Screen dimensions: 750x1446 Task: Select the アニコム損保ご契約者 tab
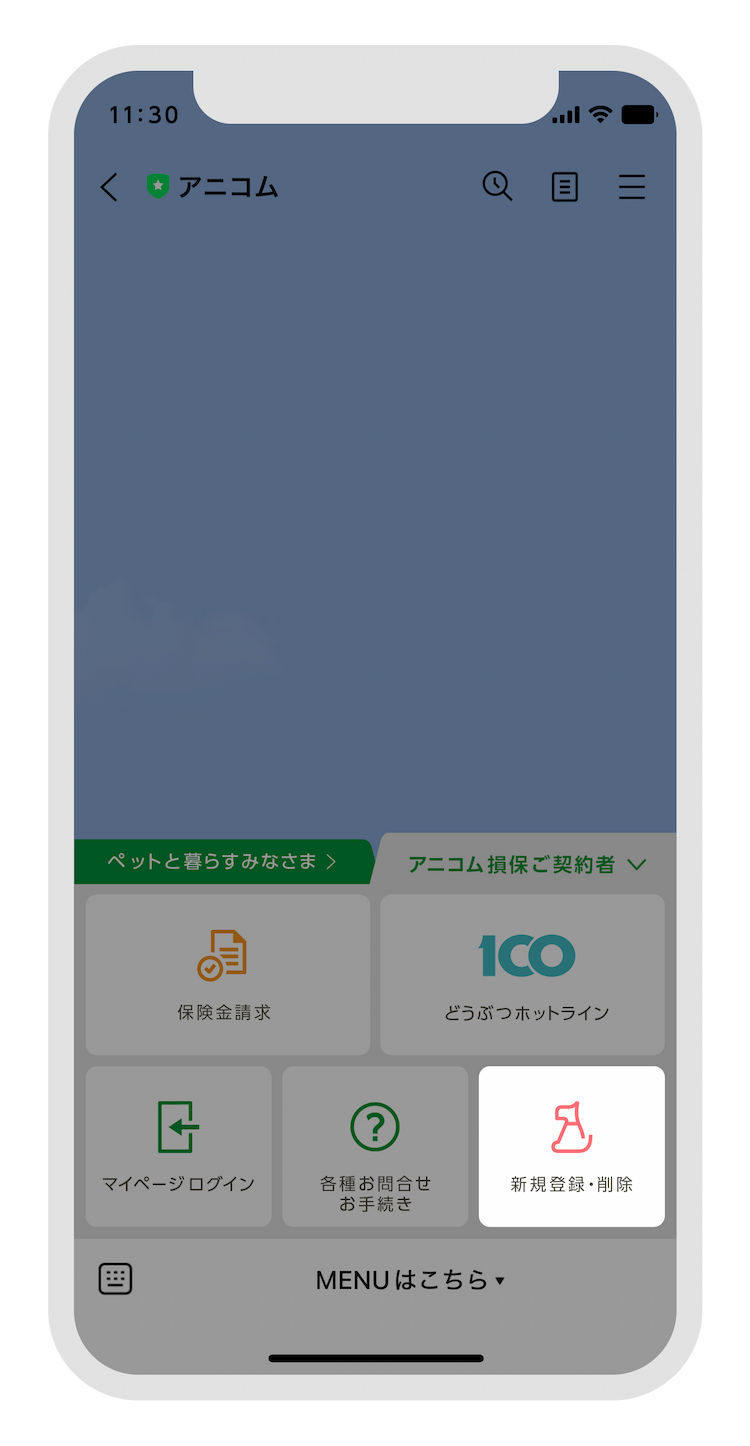[527, 864]
